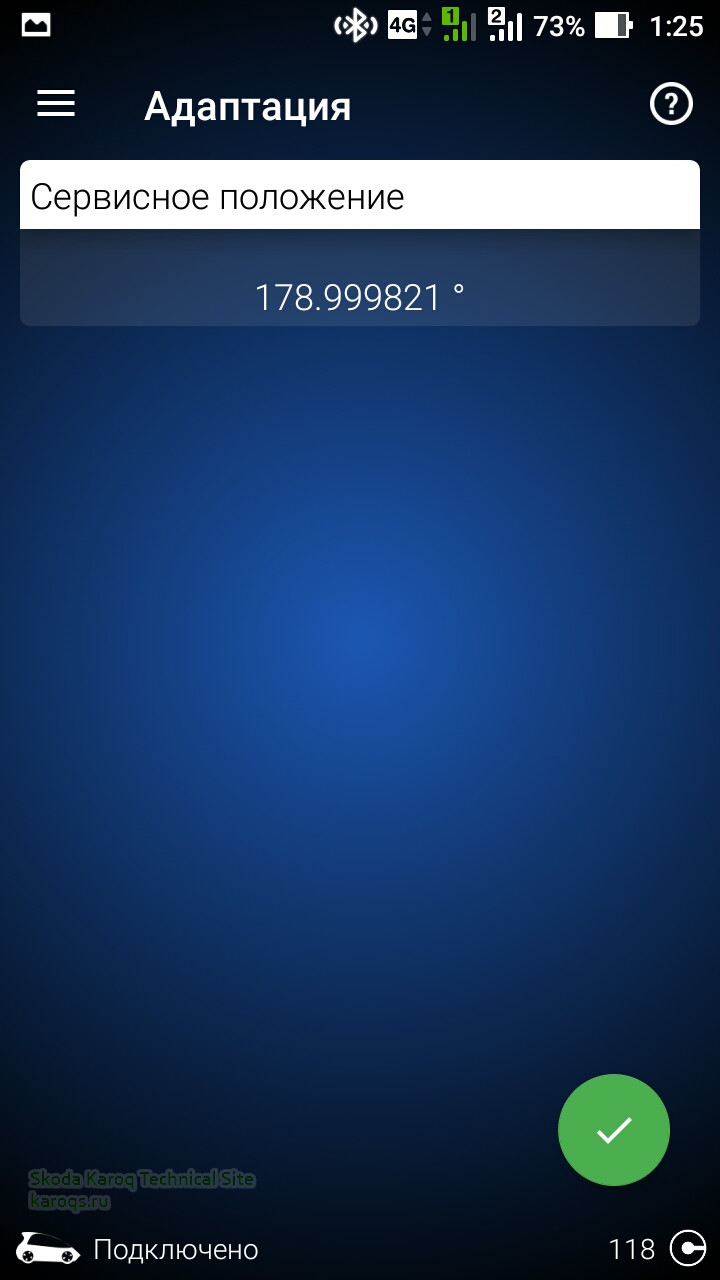Screen dimensions: 720x1280
Task: Edit the 178.999821 ° value field
Action: pyautogui.click(x=360, y=297)
